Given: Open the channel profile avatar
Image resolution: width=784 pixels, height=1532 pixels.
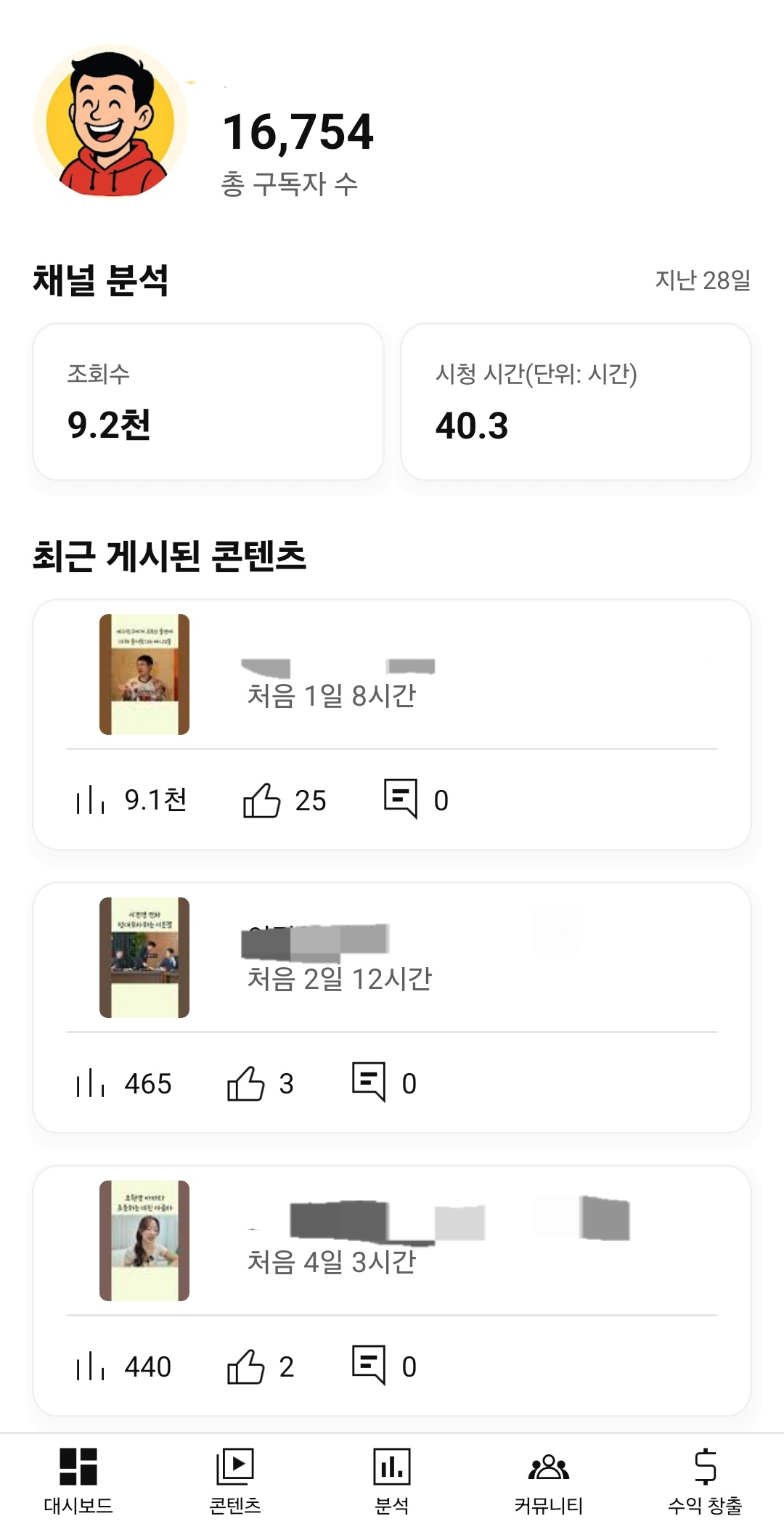Looking at the screenshot, I should [x=110, y=121].
